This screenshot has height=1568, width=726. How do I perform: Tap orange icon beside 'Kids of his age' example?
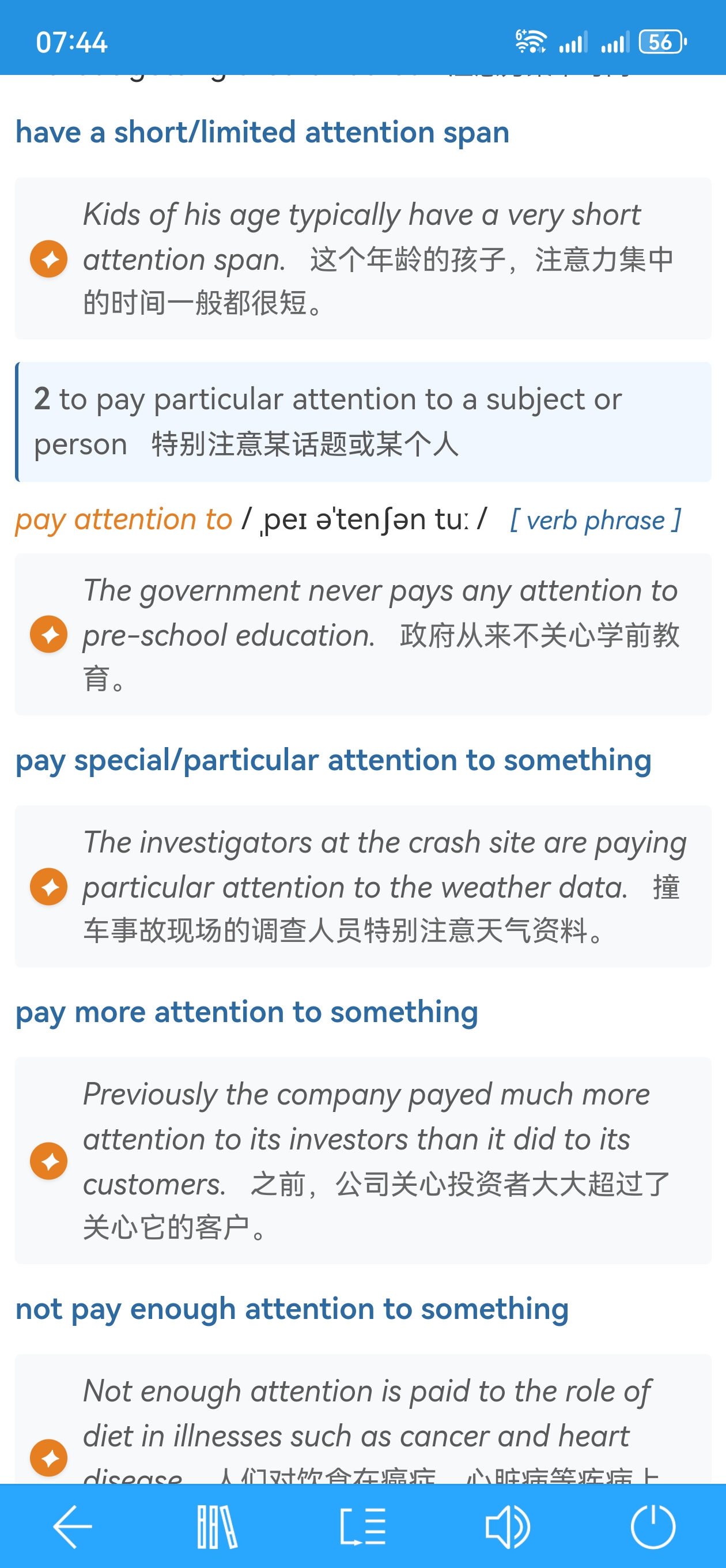coord(48,259)
